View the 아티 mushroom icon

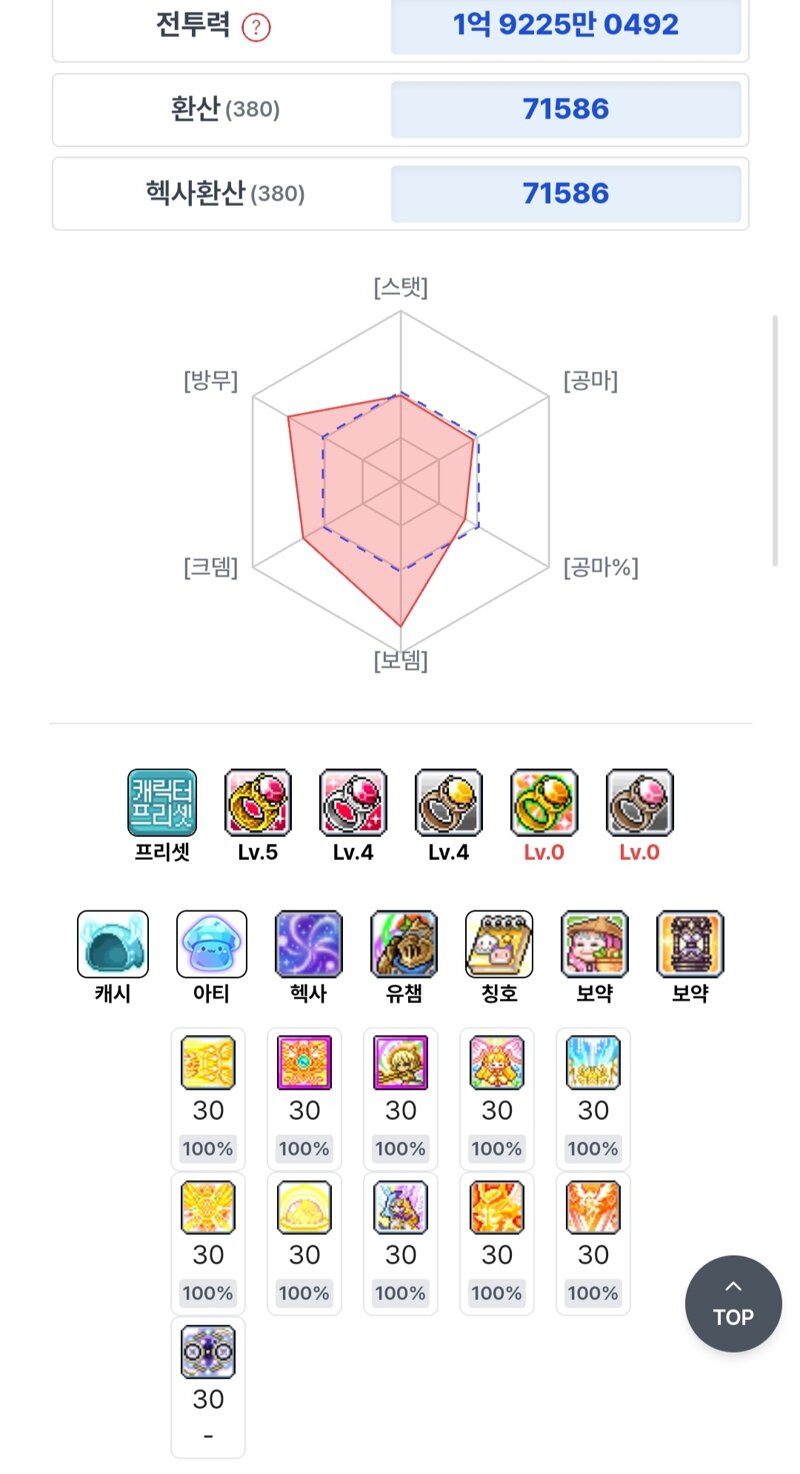coord(211,944)
